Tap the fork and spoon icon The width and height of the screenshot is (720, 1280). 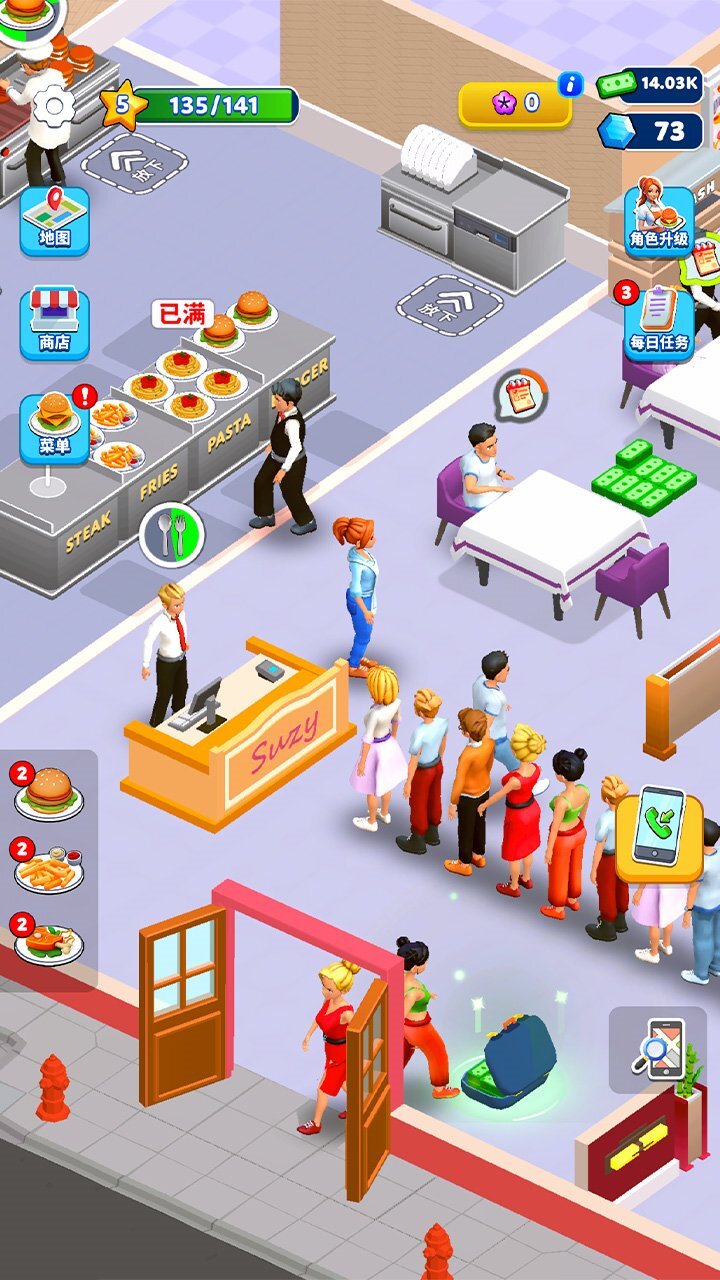[x=172, y=534]
